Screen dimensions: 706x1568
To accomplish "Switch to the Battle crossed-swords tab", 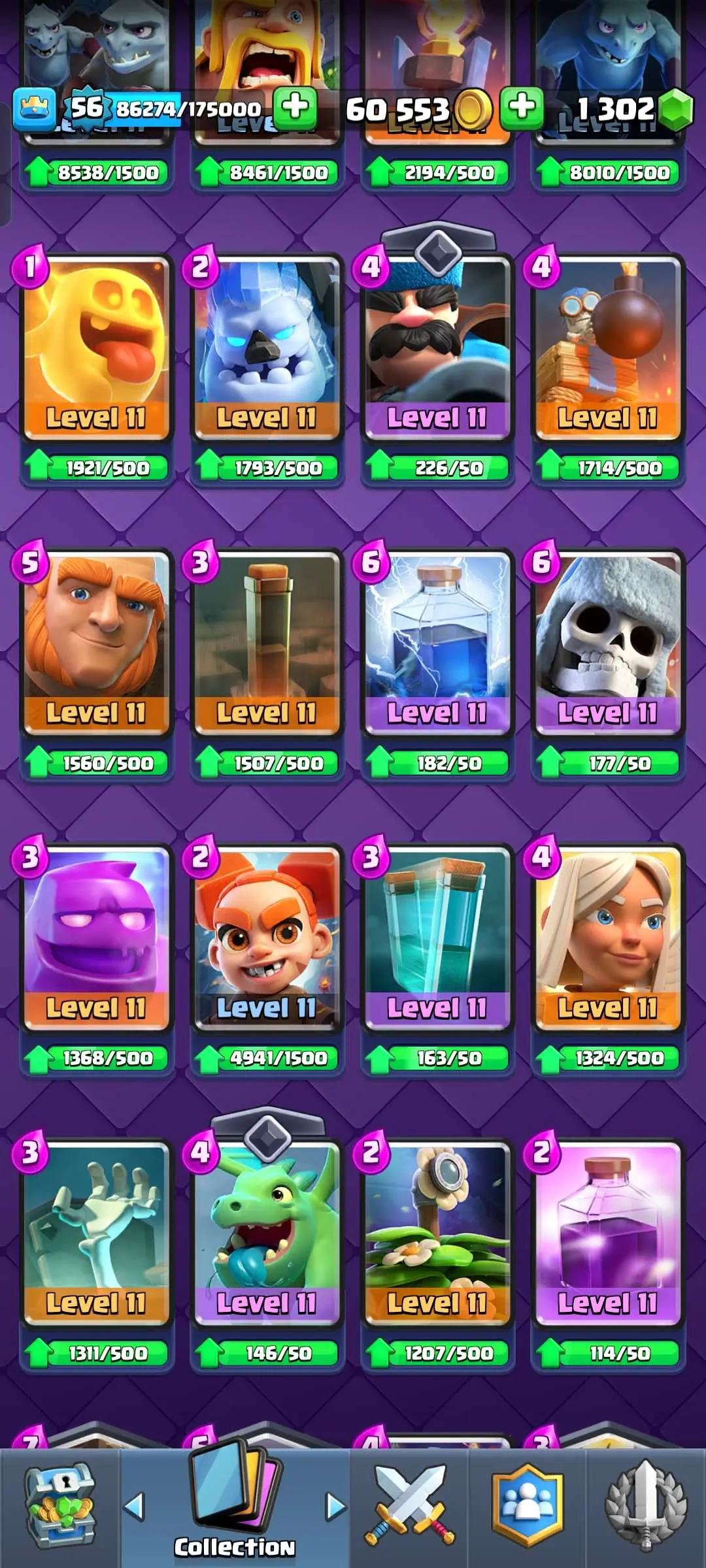I will pos(409,1507).
